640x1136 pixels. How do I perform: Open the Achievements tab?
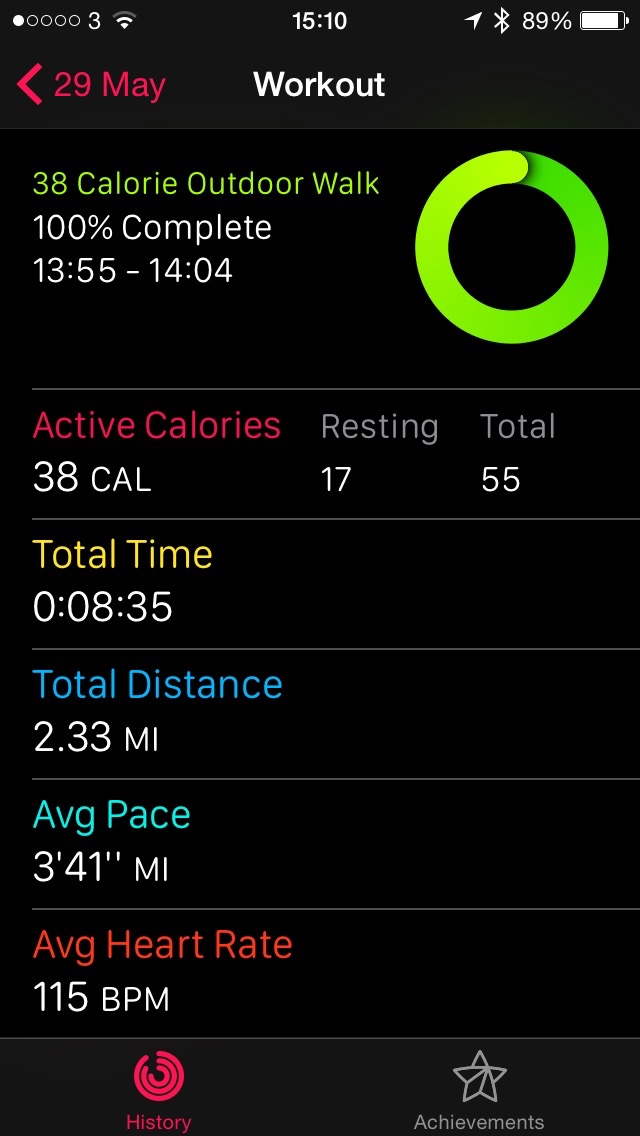click(479, 1090)
